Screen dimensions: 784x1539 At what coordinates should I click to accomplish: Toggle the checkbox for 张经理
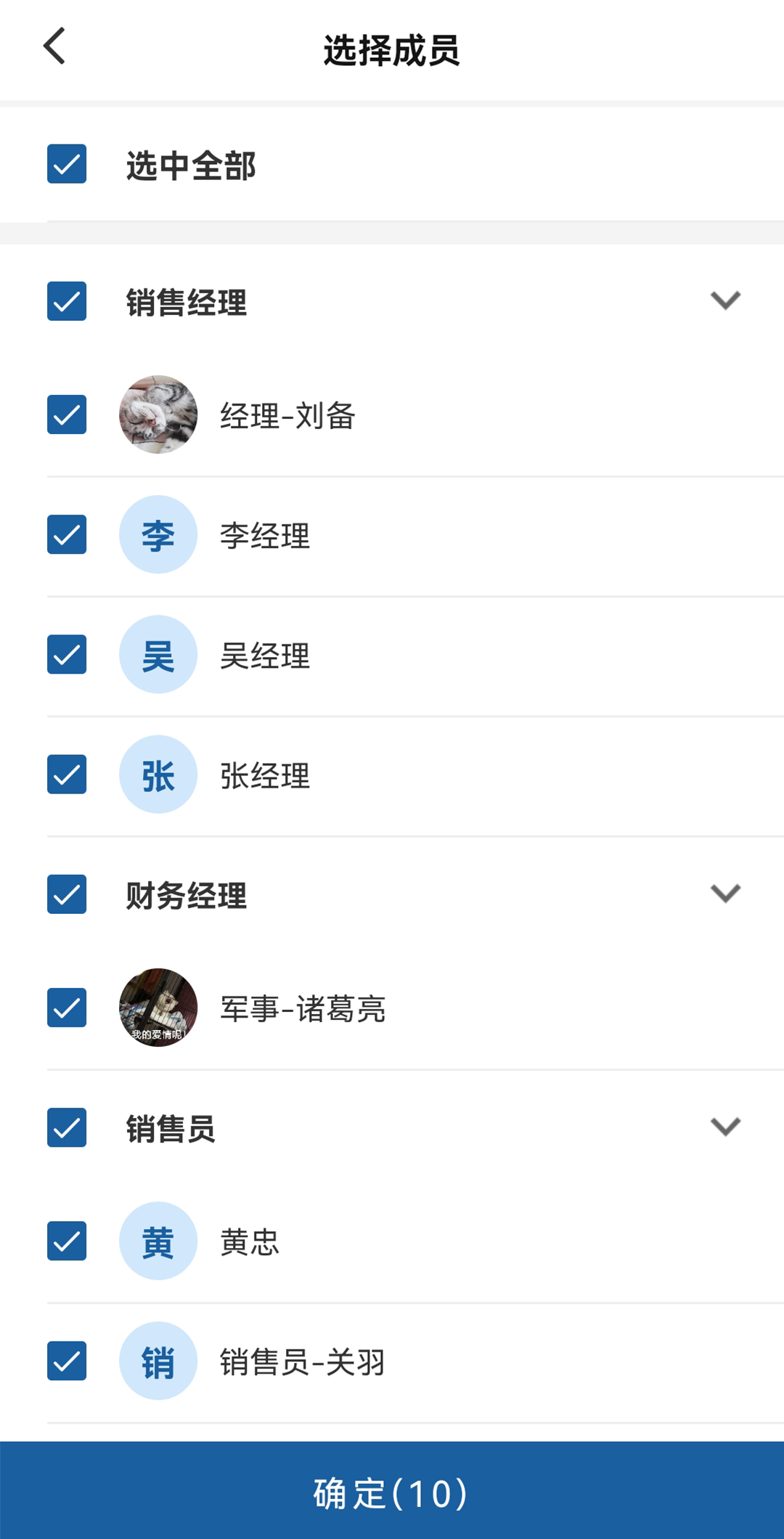67,774
